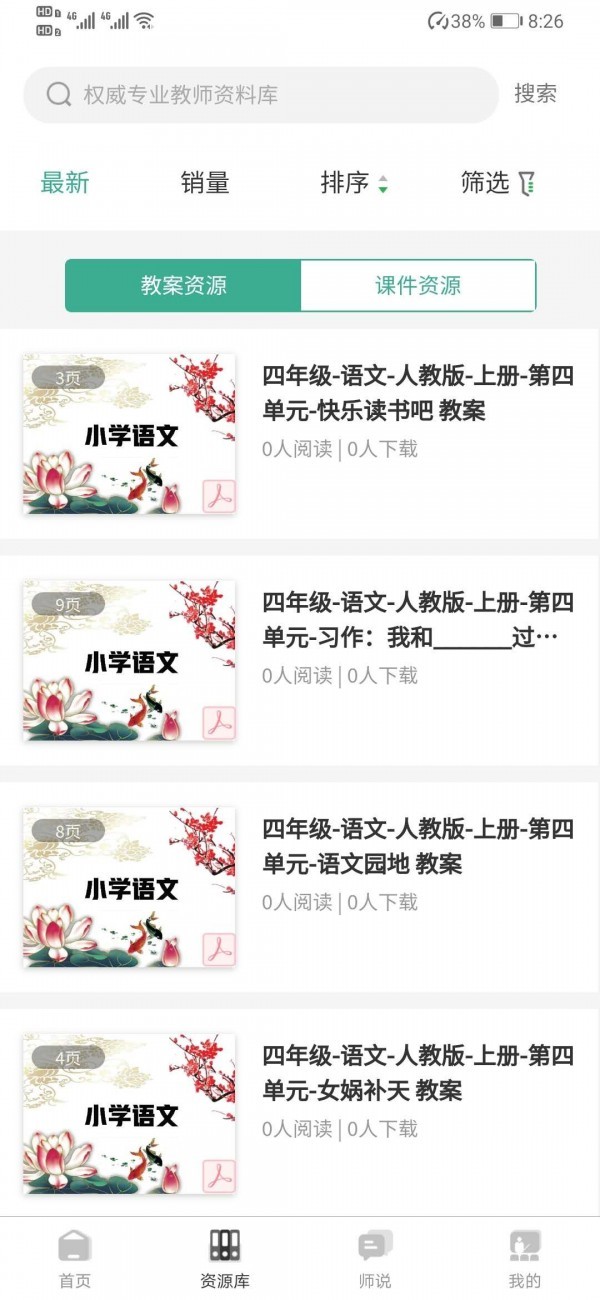Sort results by 销量
The width and height of the screenshot is (600, 1300).
coord(205,183)
